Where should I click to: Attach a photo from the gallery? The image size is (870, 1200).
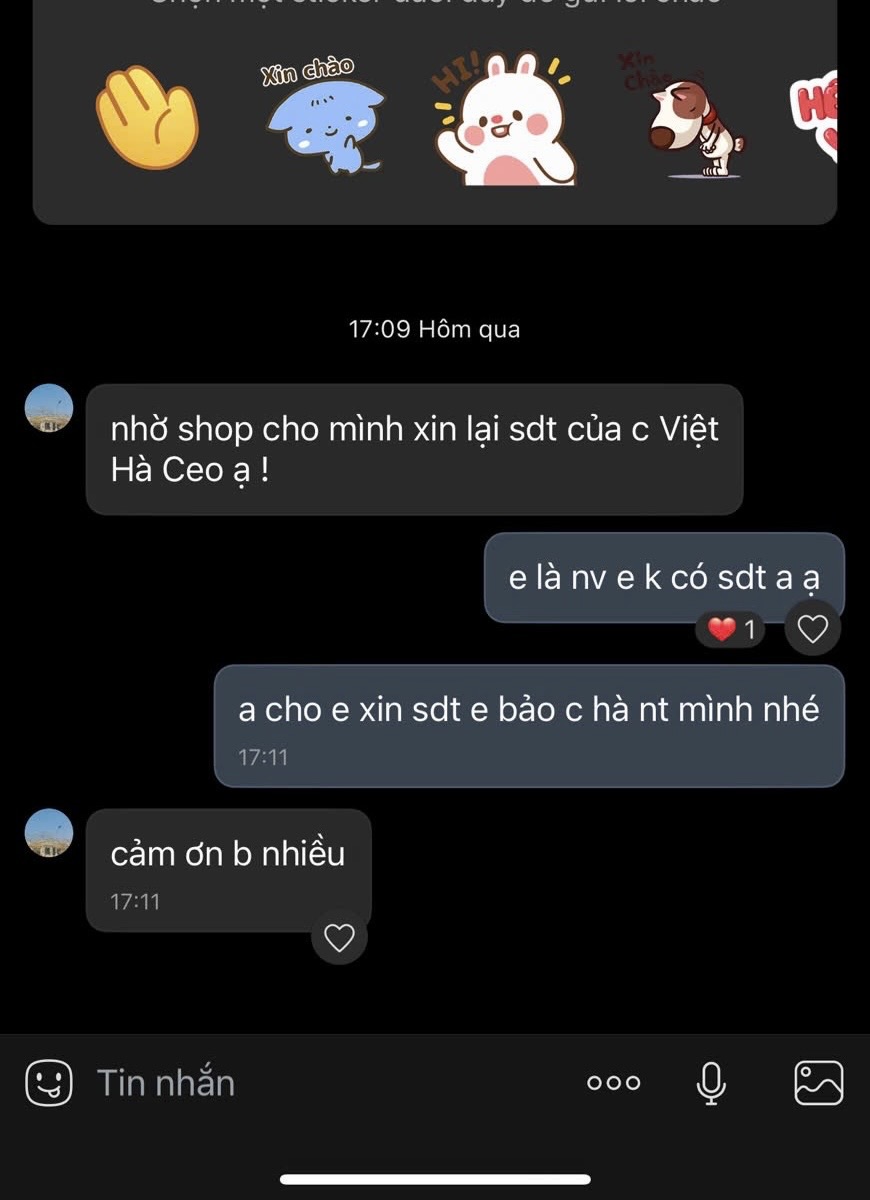818,1083
